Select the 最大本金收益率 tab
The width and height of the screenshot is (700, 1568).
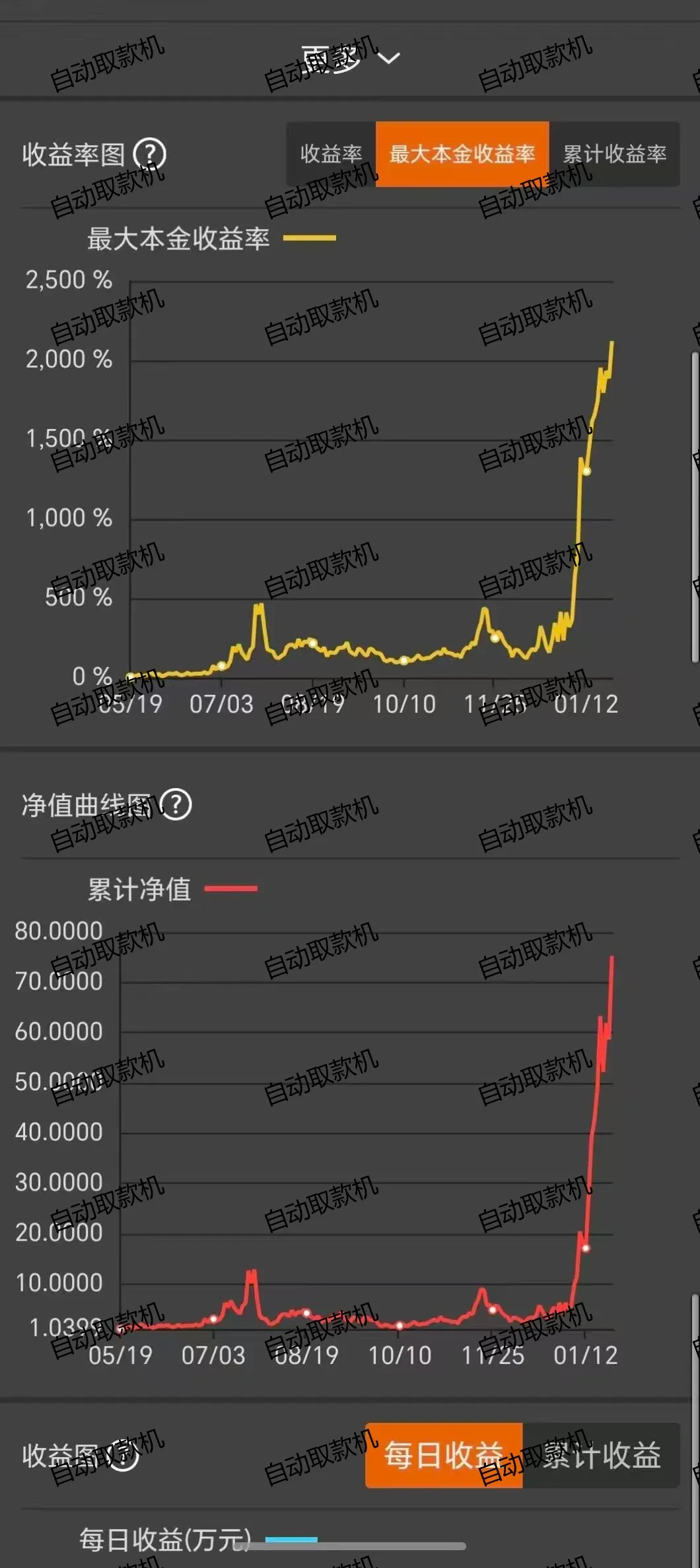pyautogui.click(x=462, y=154)
